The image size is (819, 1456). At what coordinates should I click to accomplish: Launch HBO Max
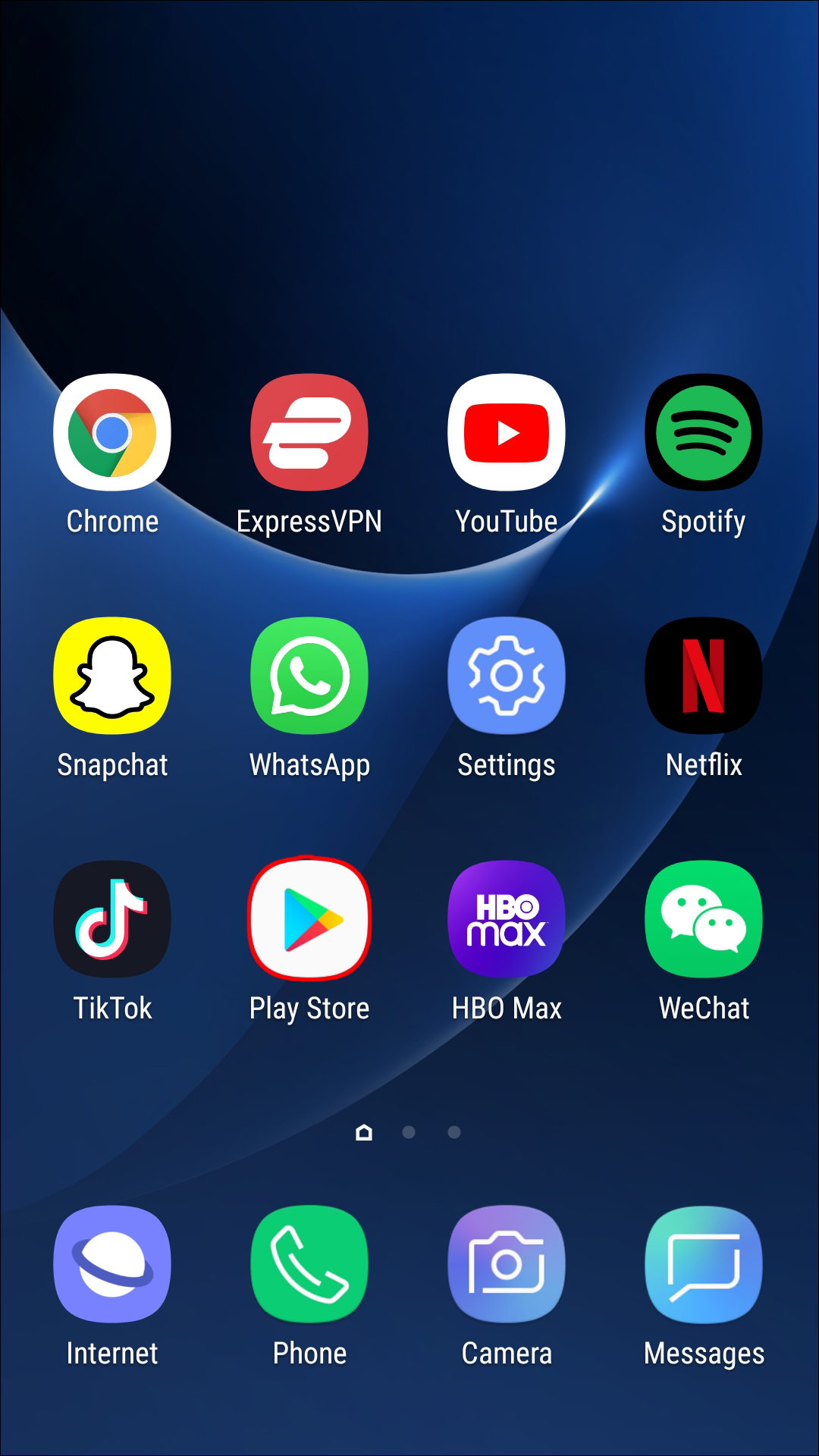[x=507, y=919]
